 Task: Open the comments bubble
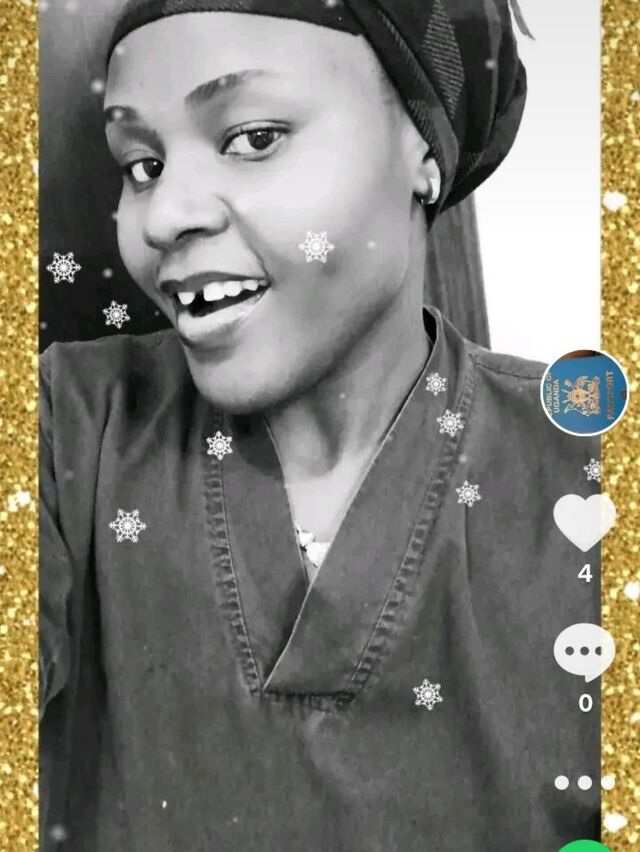pos(584,651)
